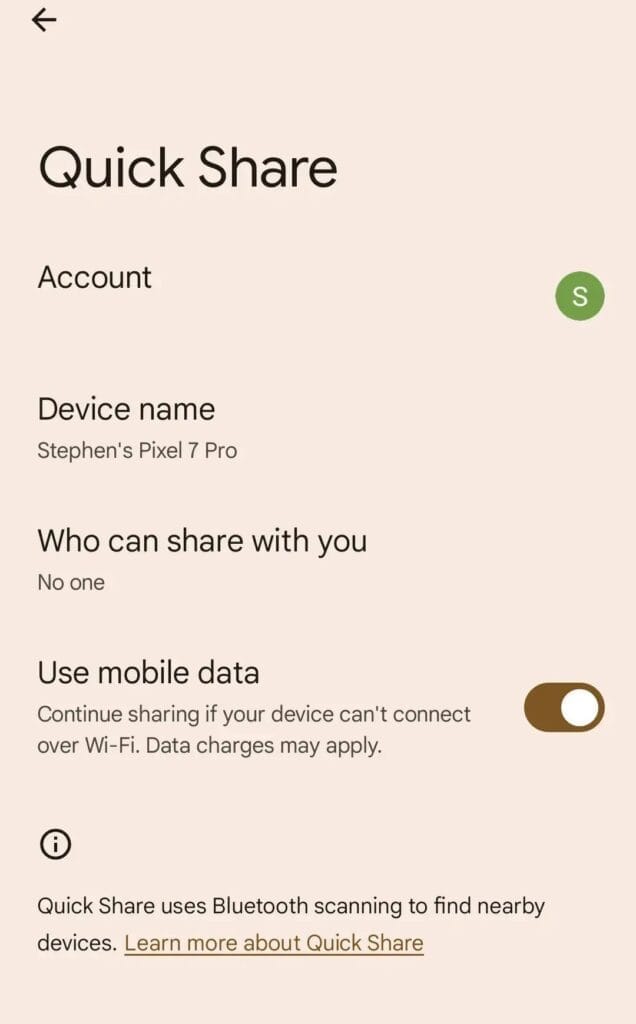Go back using the top arrow
636x1024 pixels.
pyautogui.click(x=44, y=20)
